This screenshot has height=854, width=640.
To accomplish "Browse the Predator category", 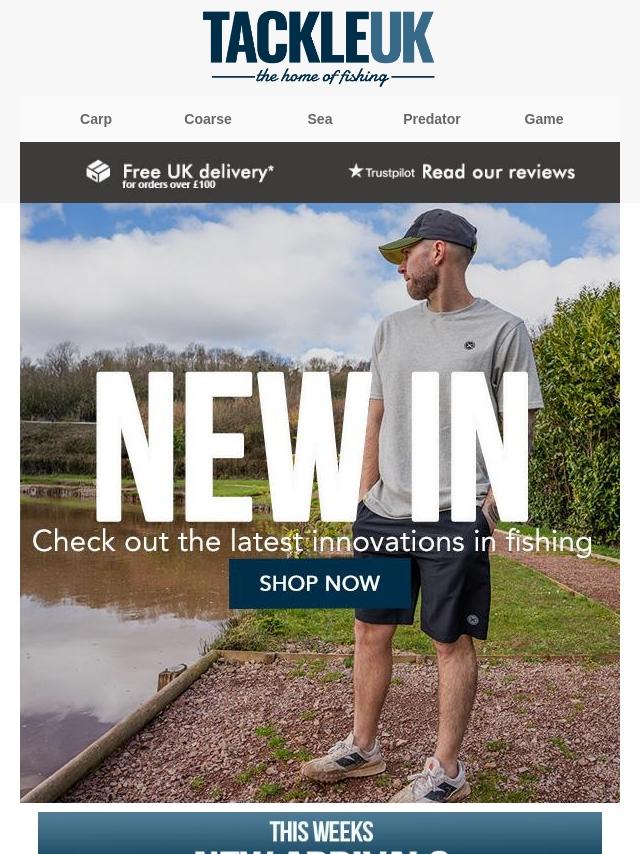I will pyautogui.click(x=432, y=119).
